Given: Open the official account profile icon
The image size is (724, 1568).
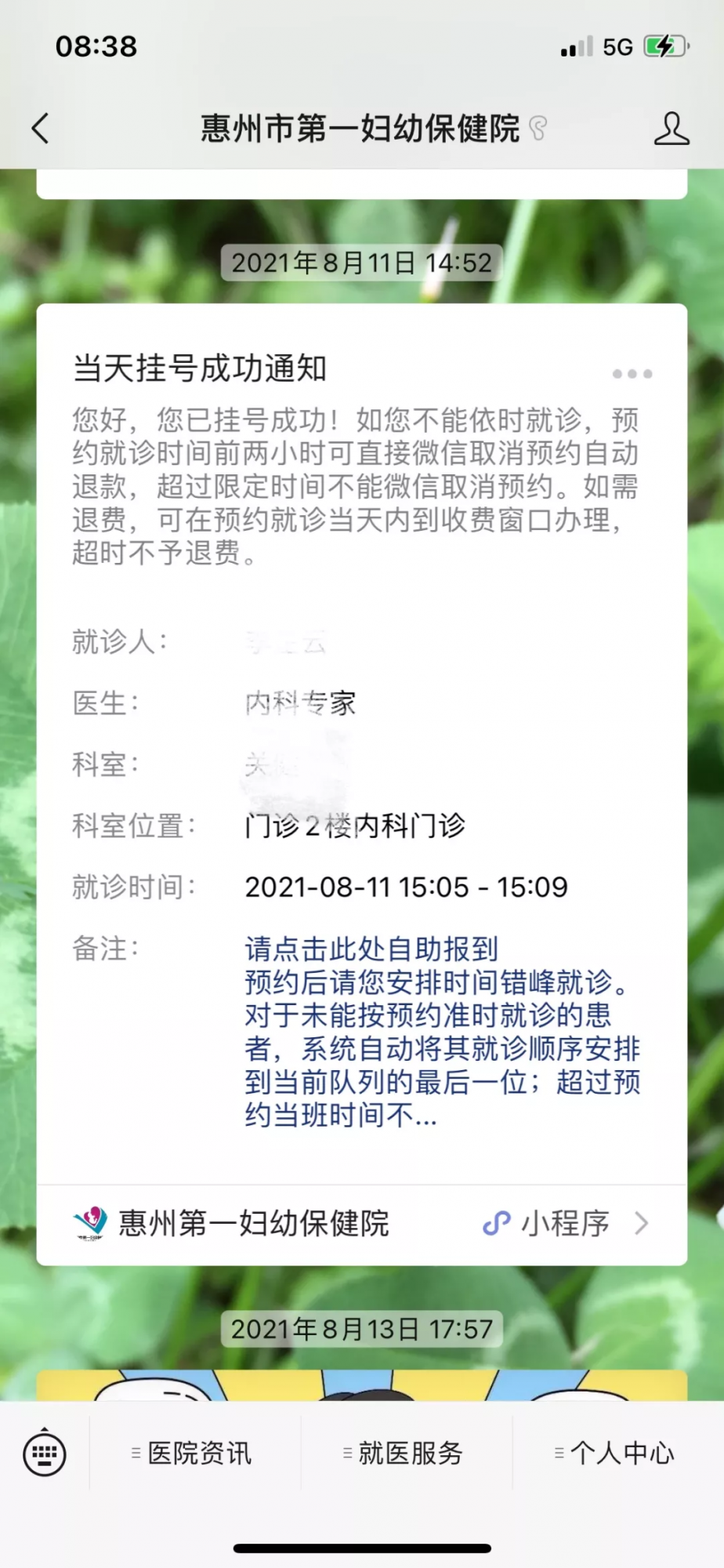Looking at the screenshot, I should (x=672, y=129).
